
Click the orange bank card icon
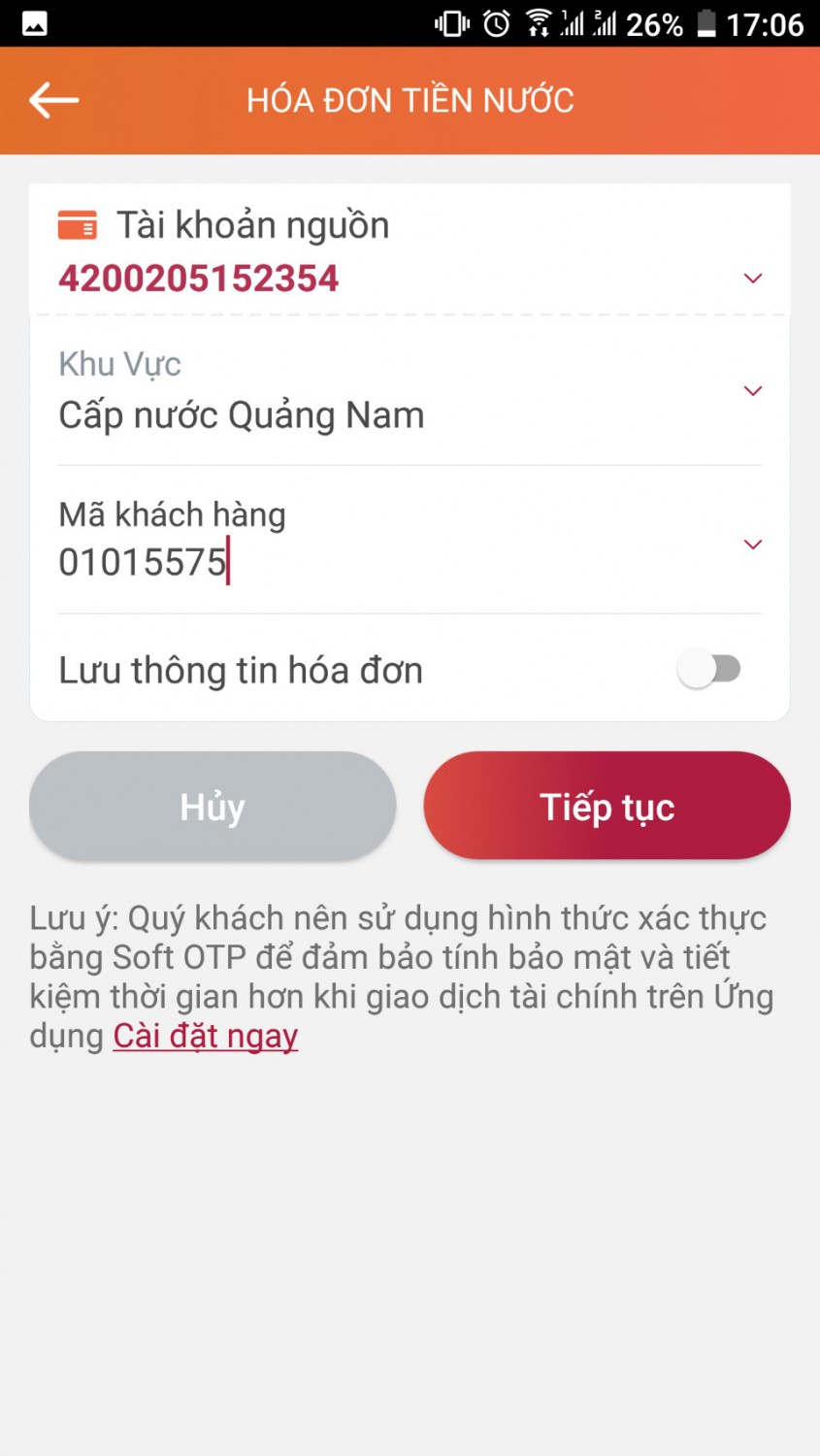point(78,224)
